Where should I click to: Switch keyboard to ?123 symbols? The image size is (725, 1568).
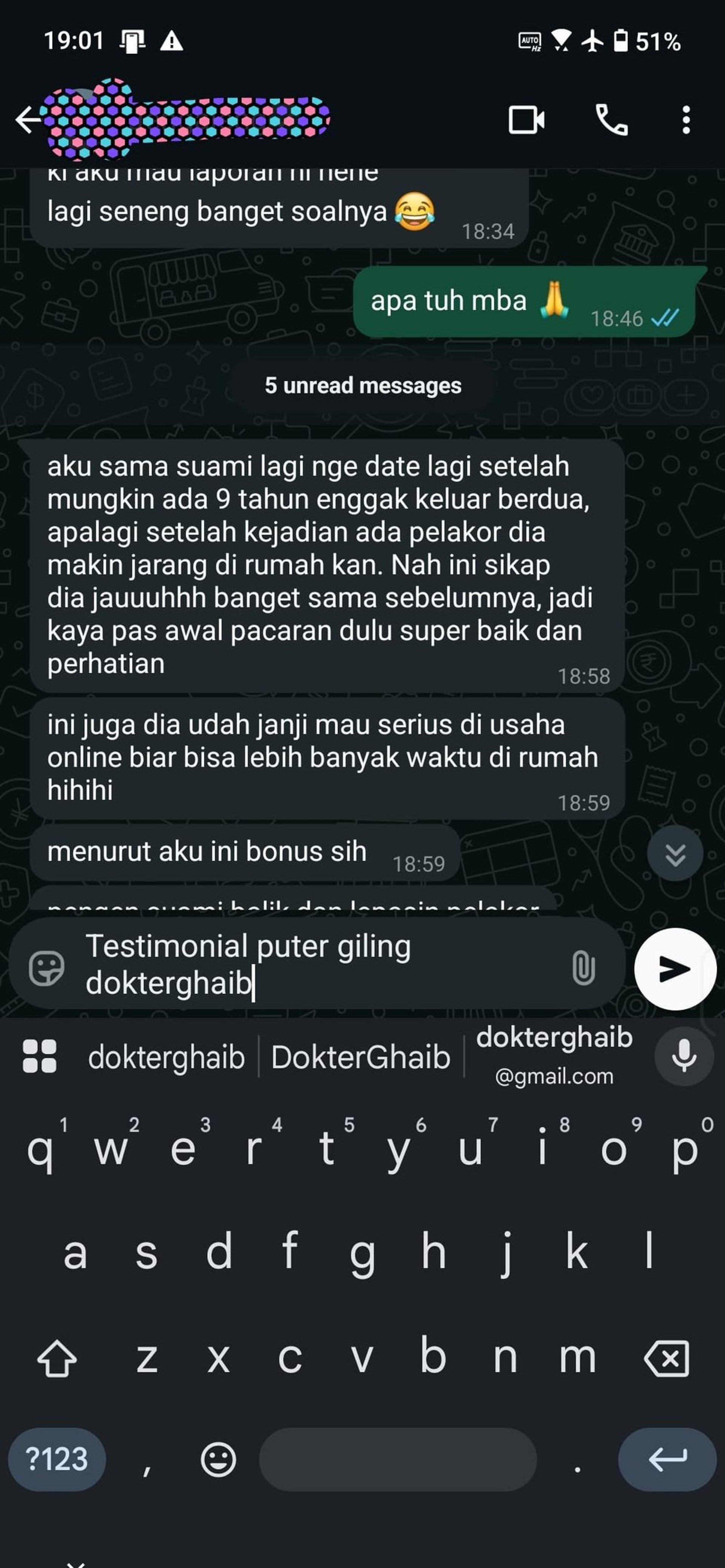tap(57, 1460)
